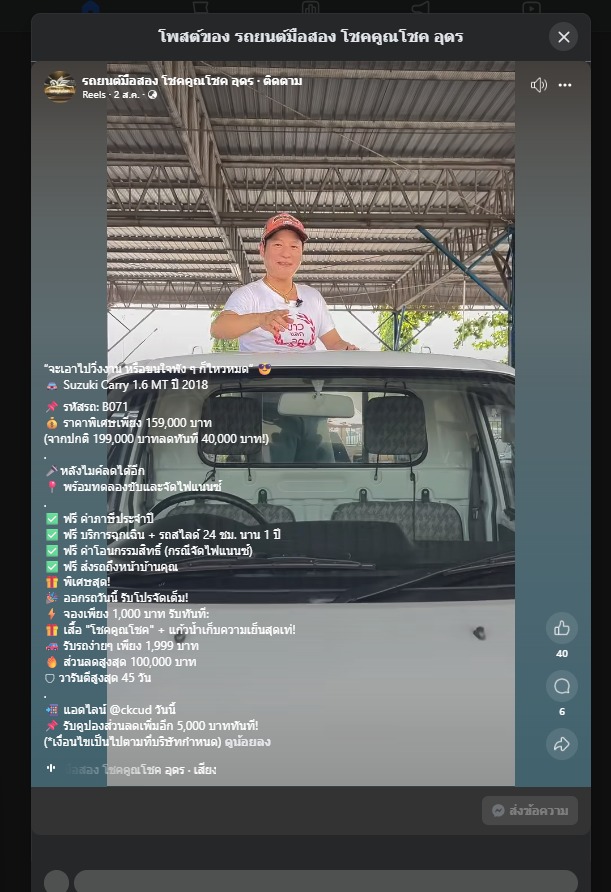
Task: Open the comments on this reel
Action: [x=561, y=686]
